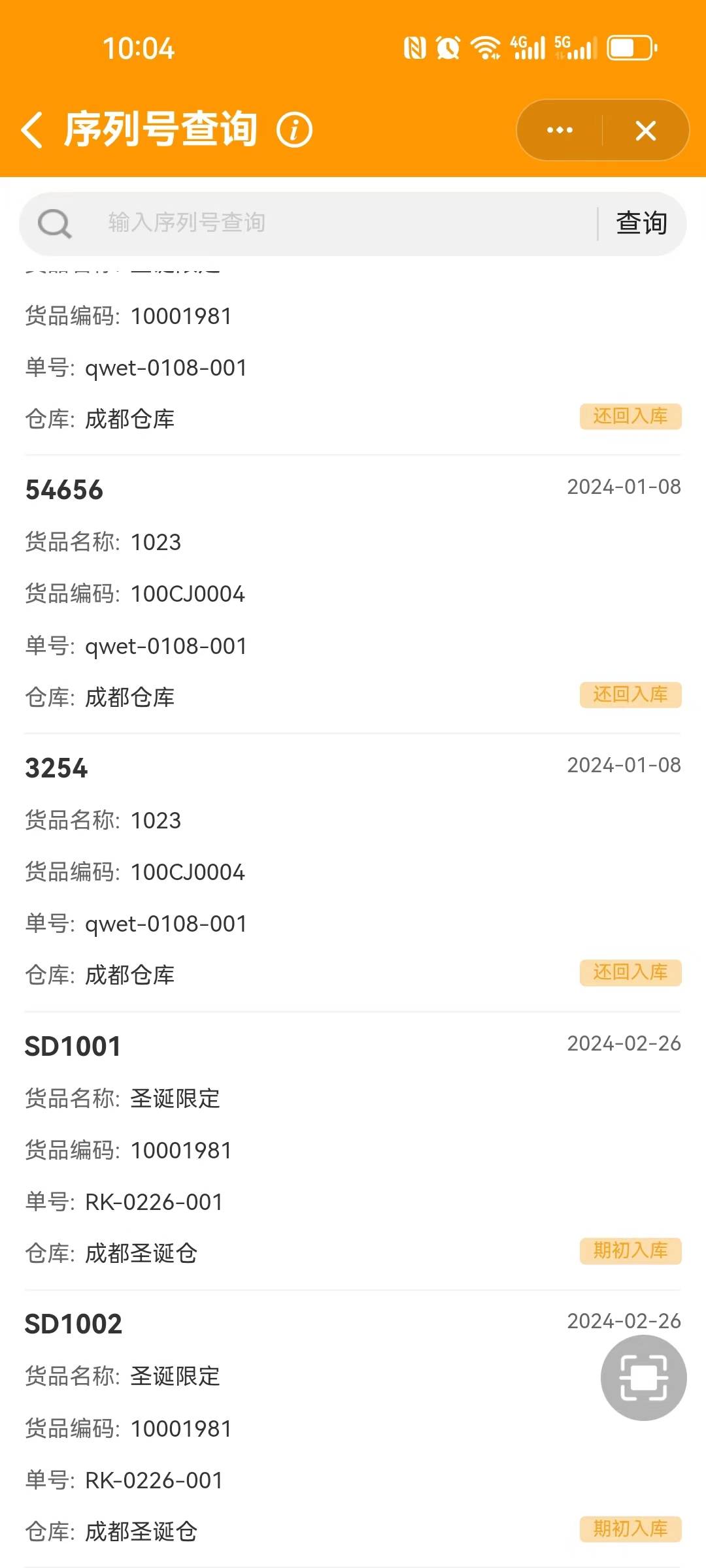Open the SD1002 serial number entry
Screen dimensions: 706x1568
coord(73,1324)
